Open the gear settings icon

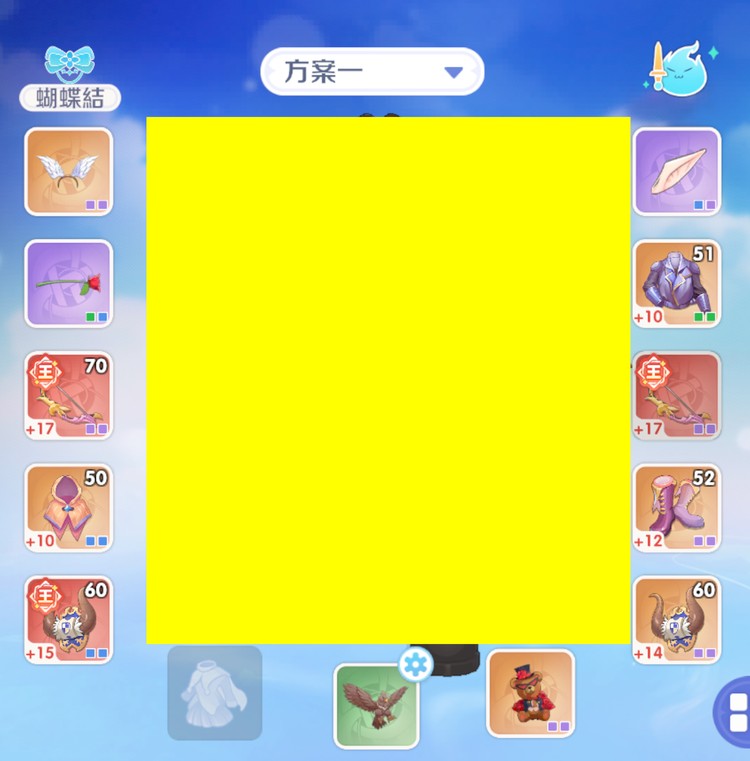[x=416, y=664]
